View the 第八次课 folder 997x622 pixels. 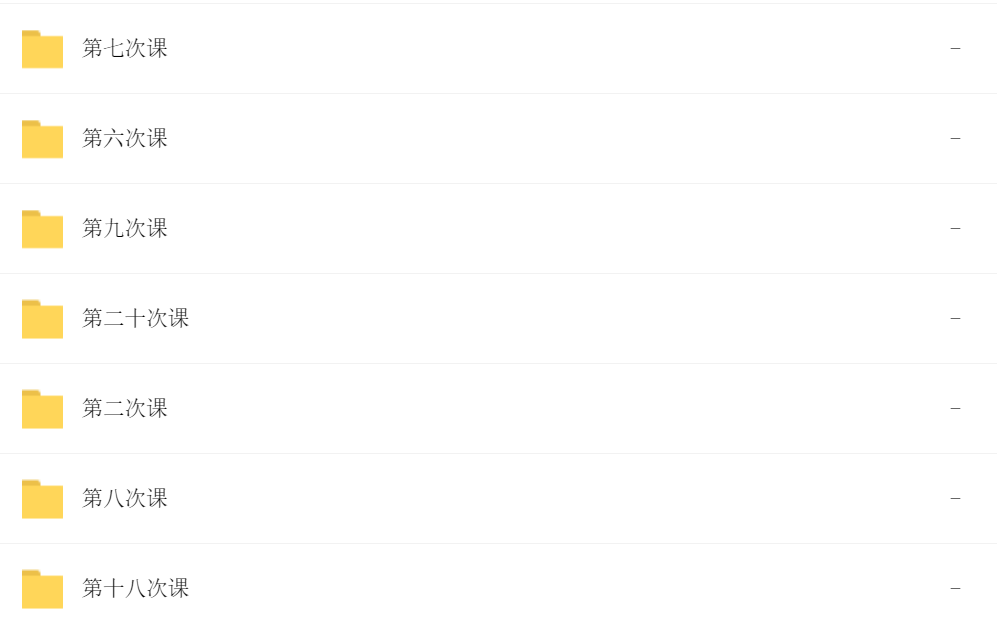124,498
